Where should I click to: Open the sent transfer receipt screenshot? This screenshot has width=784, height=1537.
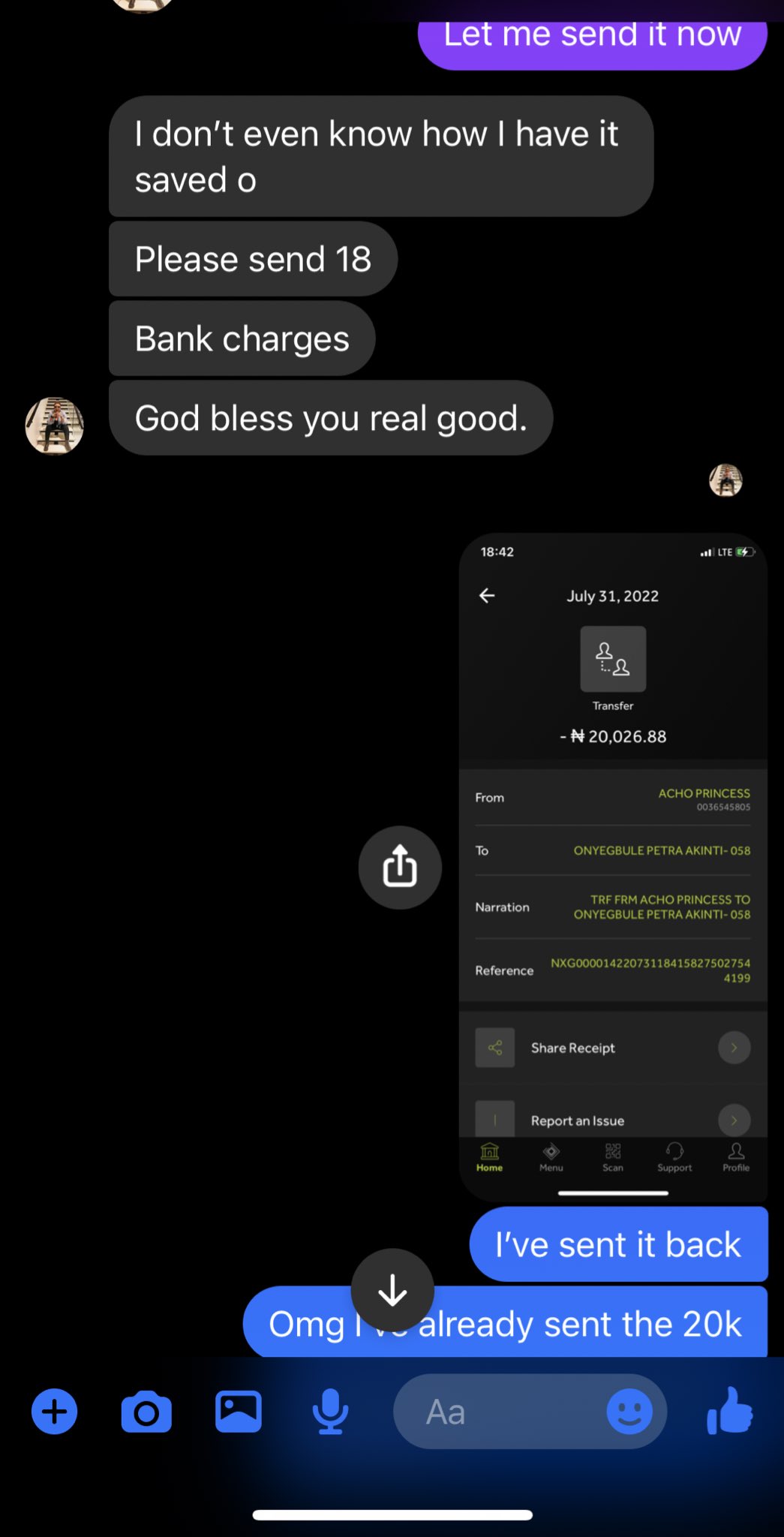click(613, 863)
